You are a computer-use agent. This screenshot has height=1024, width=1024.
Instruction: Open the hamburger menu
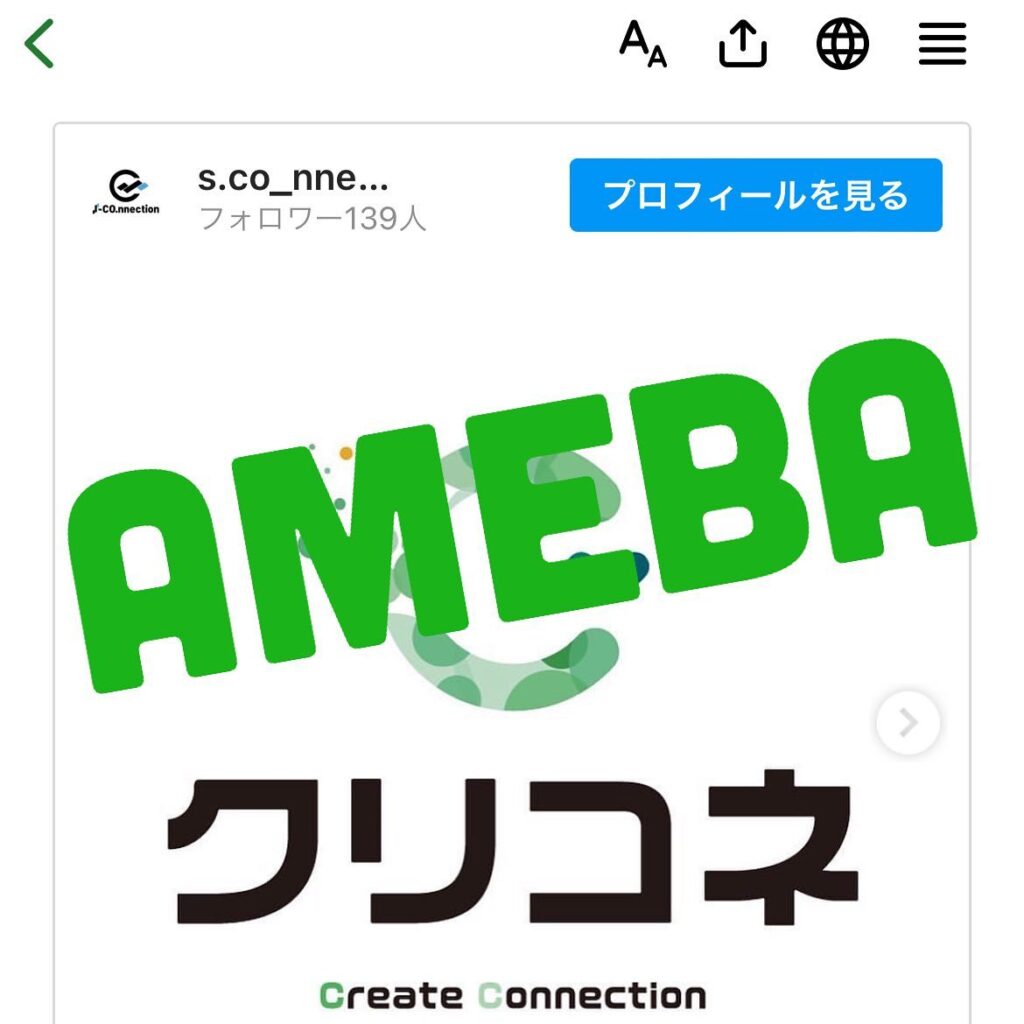942,44
